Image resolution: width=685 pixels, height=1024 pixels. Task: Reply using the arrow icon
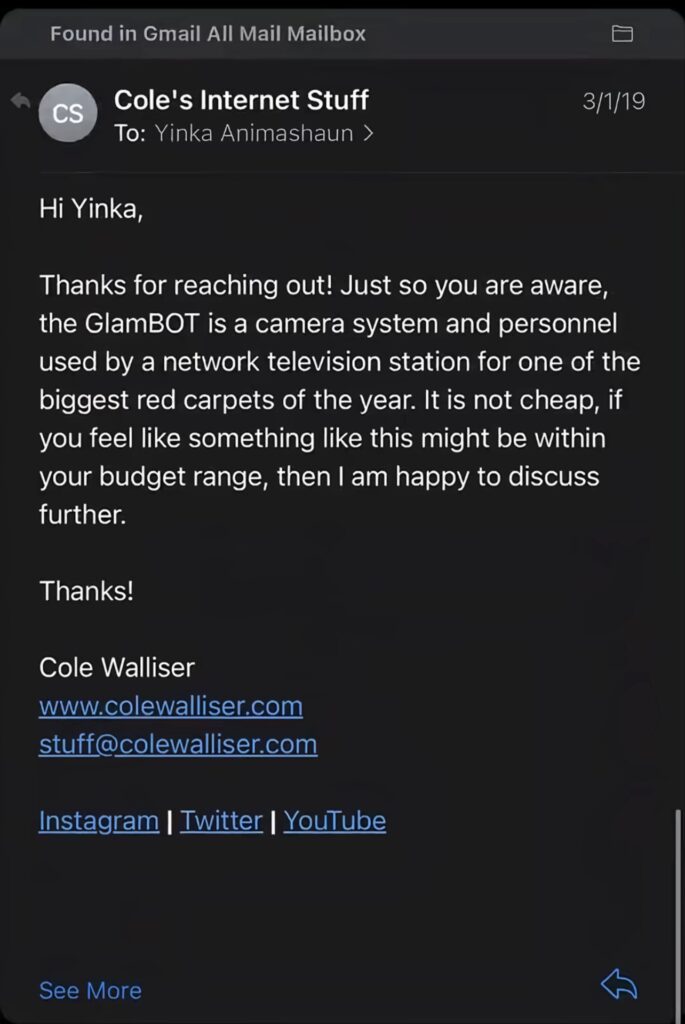(x=619, y=985)
